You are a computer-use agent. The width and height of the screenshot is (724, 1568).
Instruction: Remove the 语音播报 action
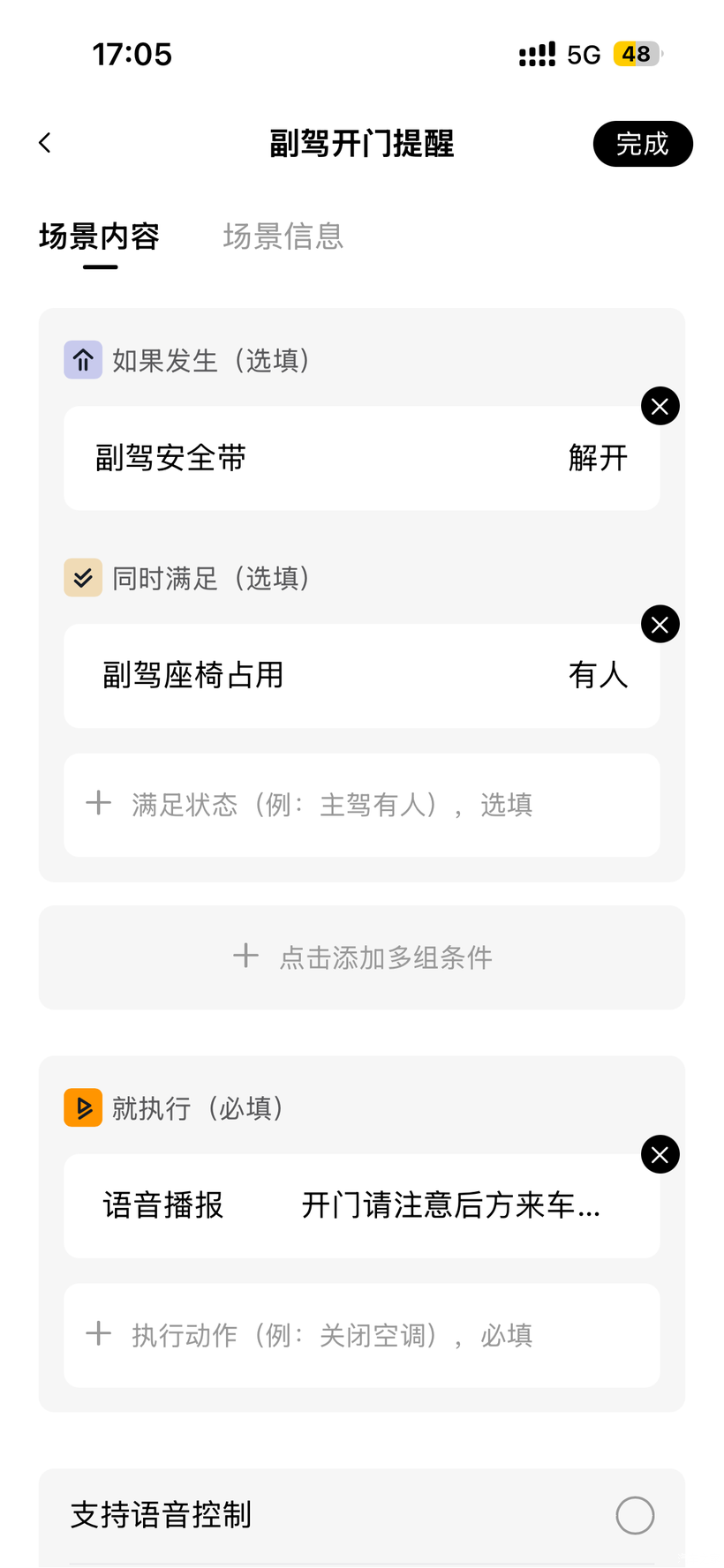click(x=660, y=1155)
